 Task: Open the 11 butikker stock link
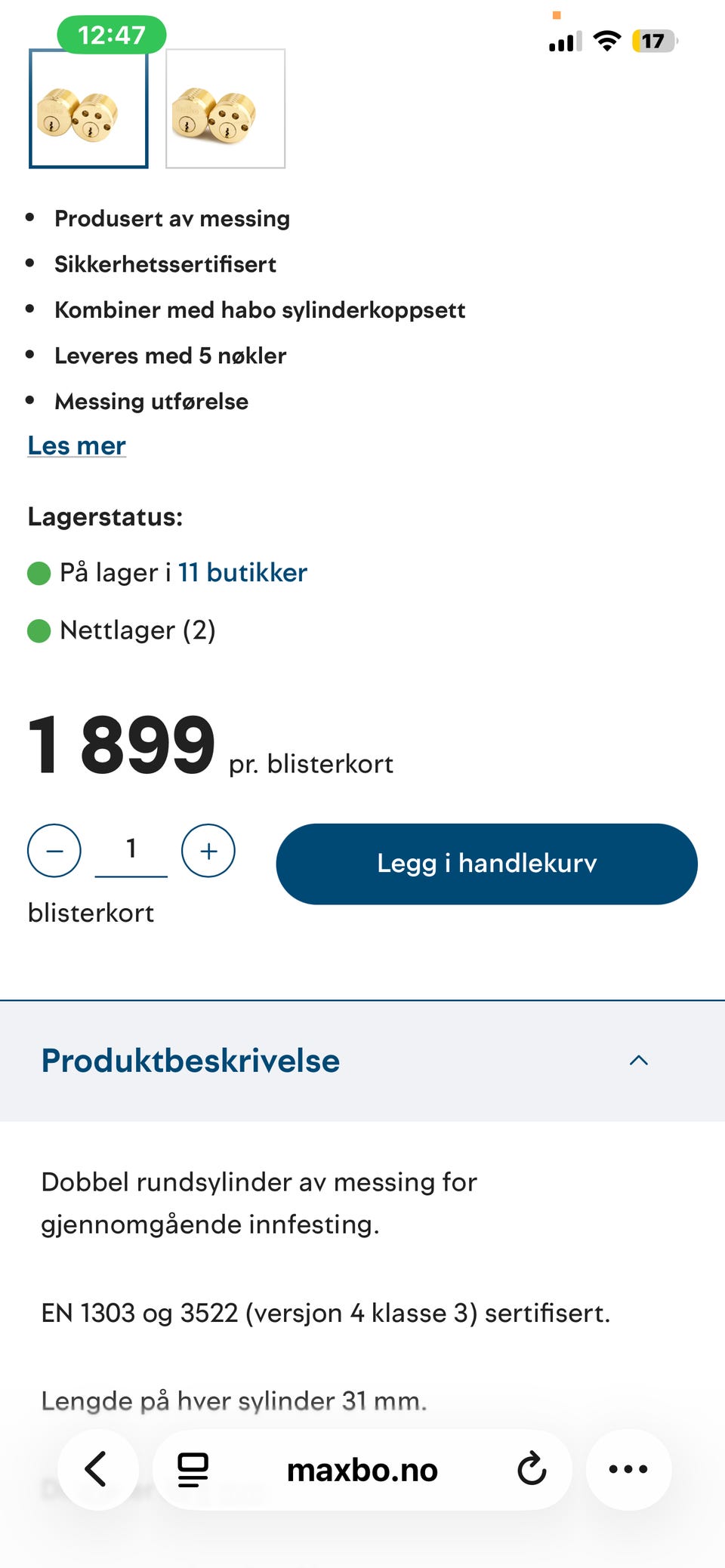click(242, 573)
